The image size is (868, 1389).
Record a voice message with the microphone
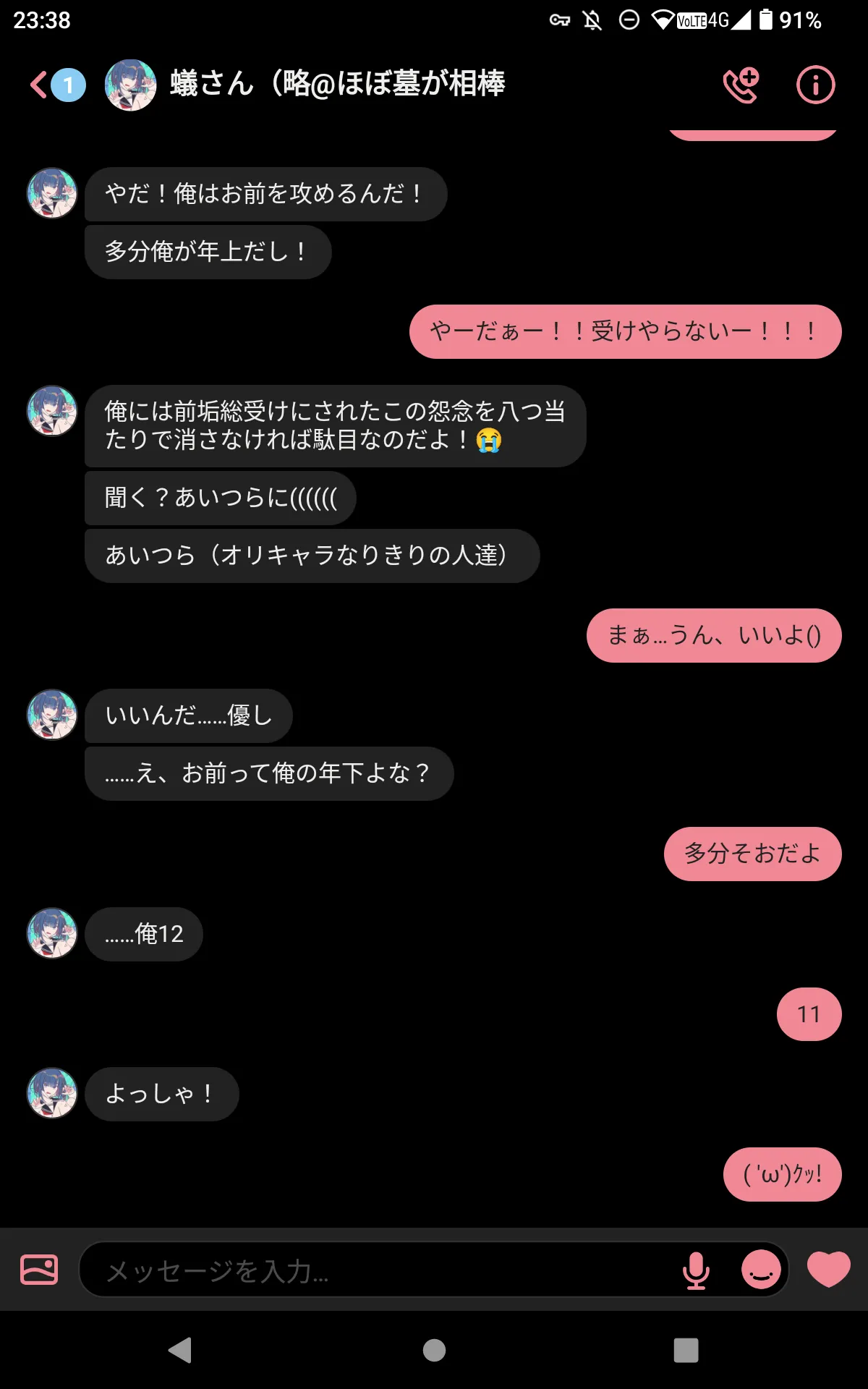[696, 1270]
